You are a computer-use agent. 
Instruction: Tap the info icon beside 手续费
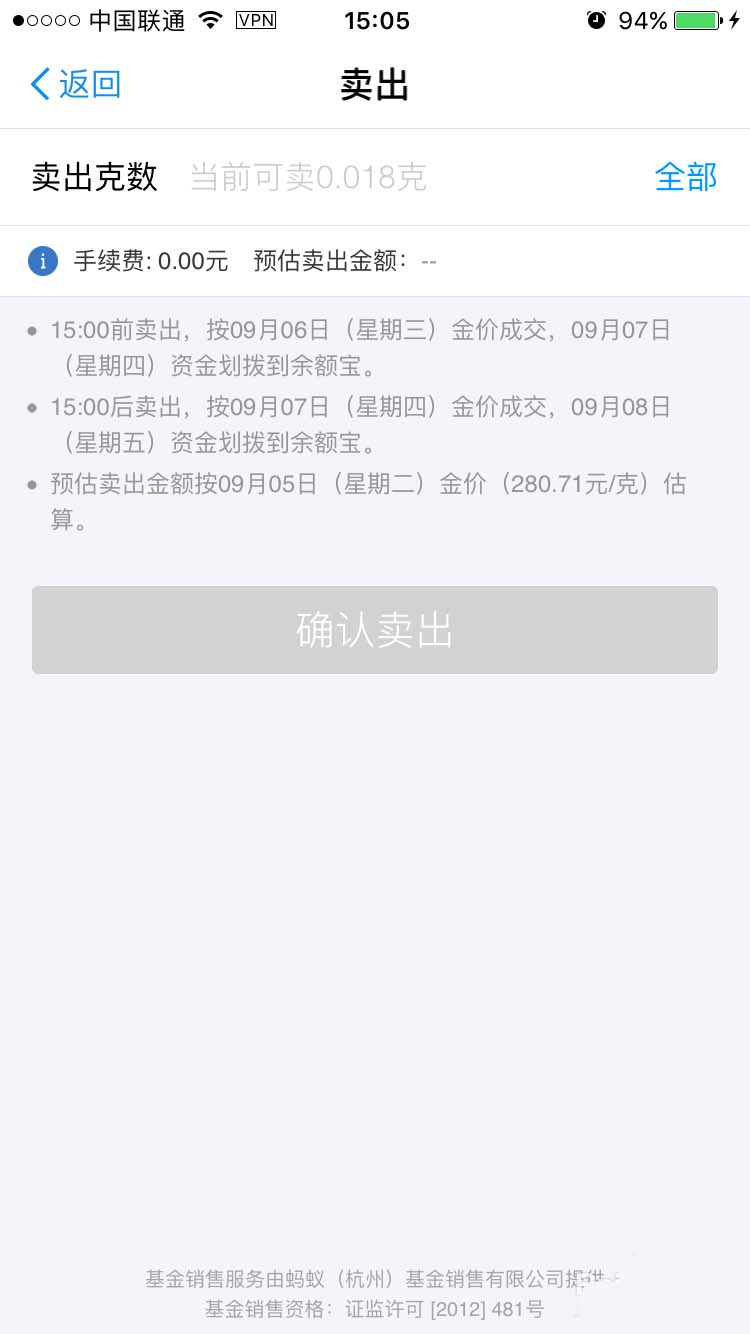pyautogui.click(x=42, y=261)
